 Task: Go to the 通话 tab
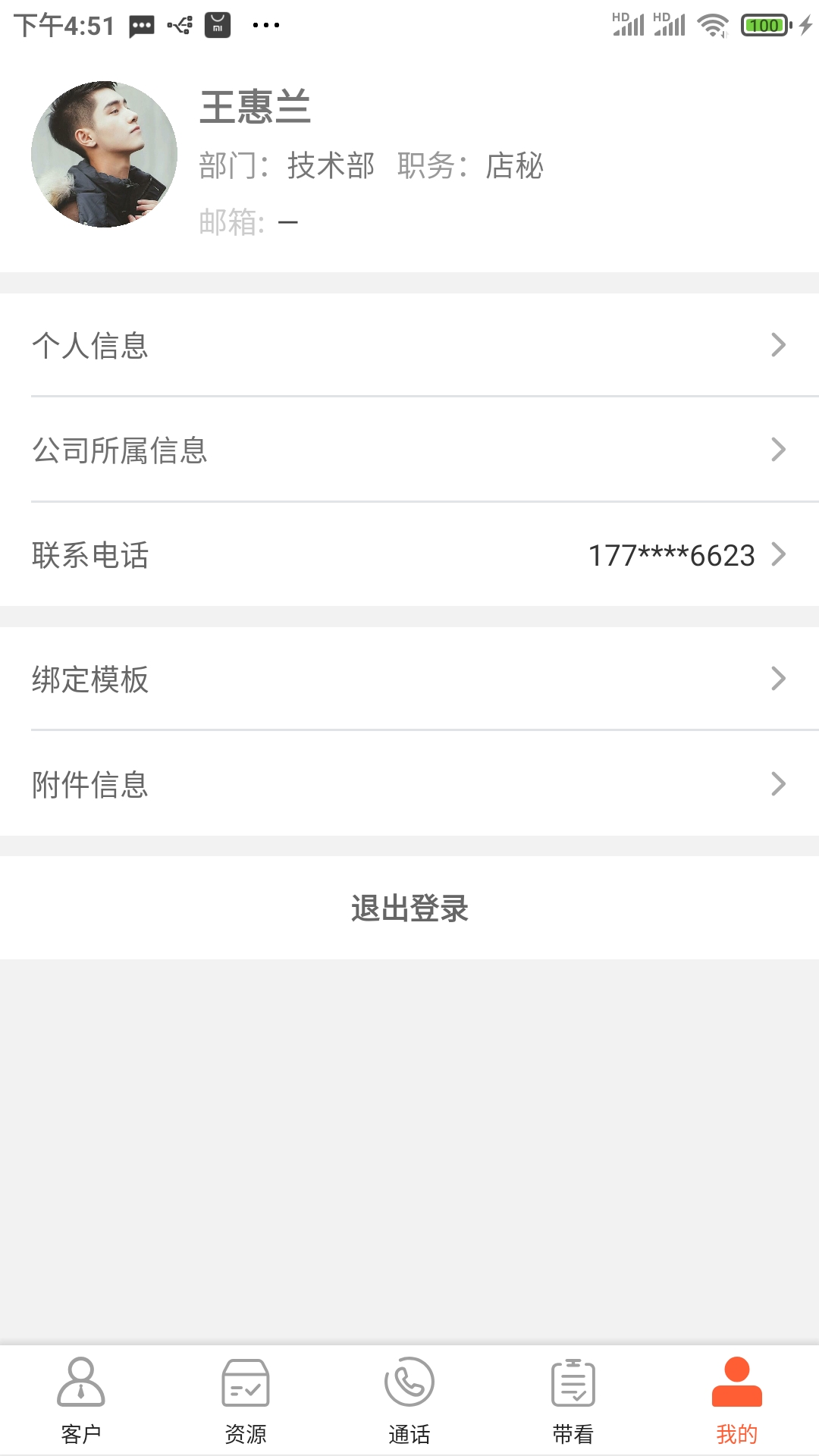click(x=409, y=1401)
